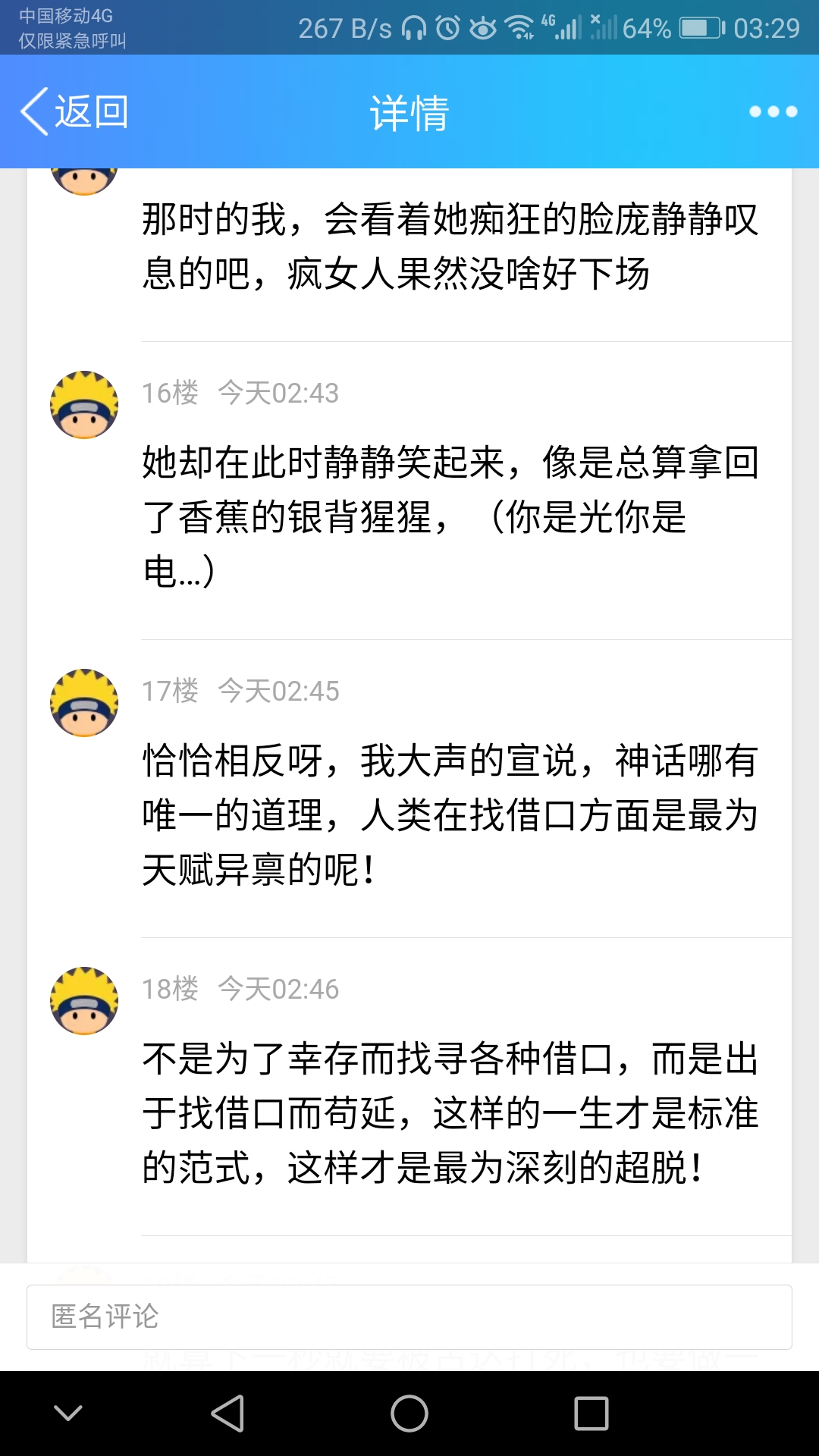Open the system recent apps view

coord(591,1414)
